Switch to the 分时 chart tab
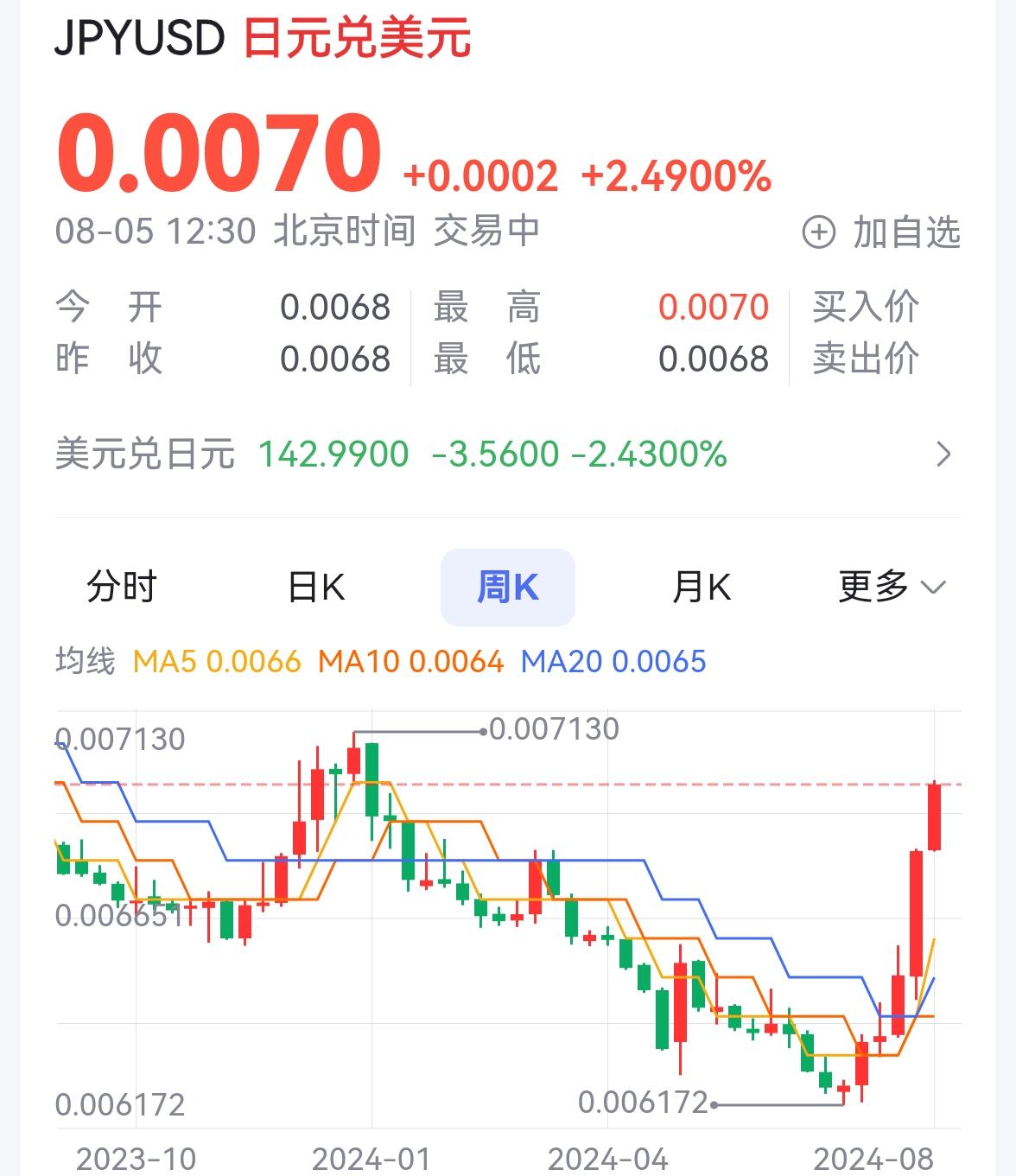The image size is (1016, 1176). pos(121,588)
